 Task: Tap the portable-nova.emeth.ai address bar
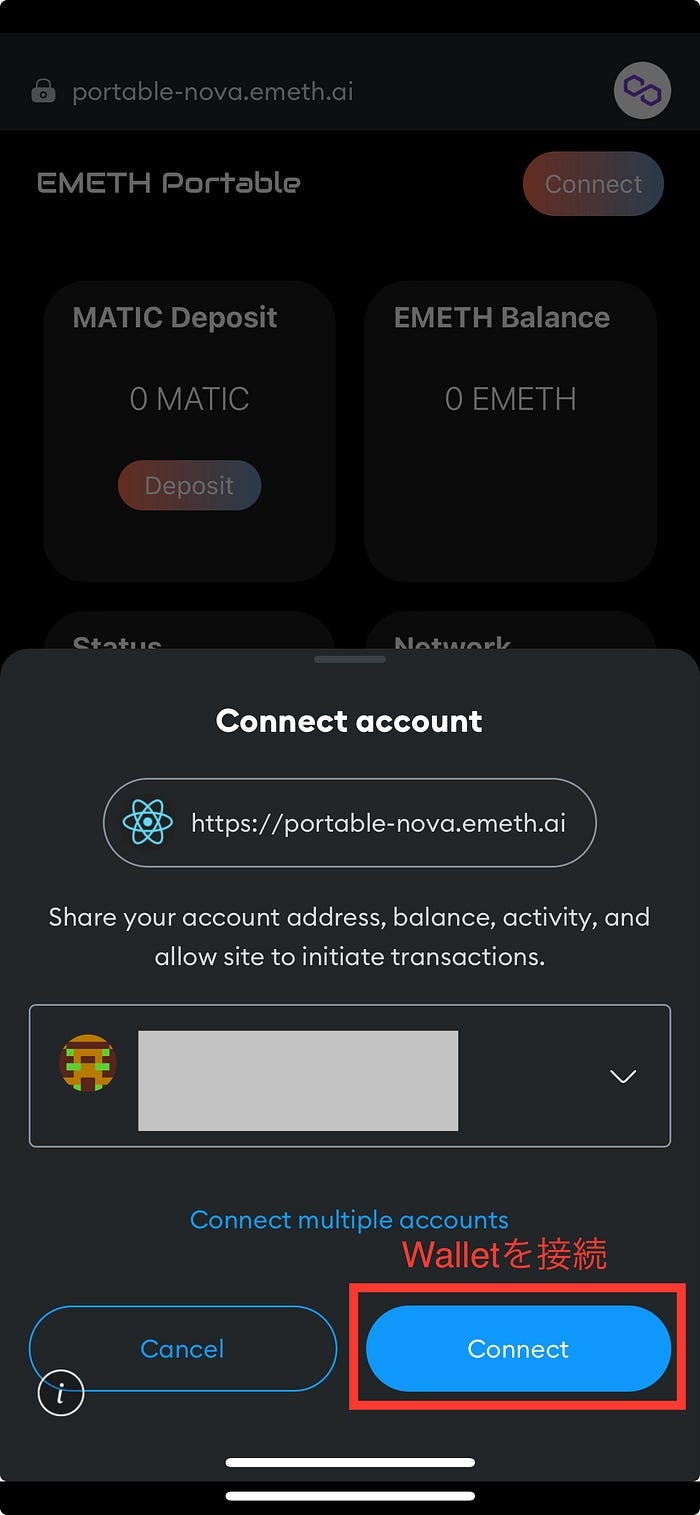coord(212,92)
